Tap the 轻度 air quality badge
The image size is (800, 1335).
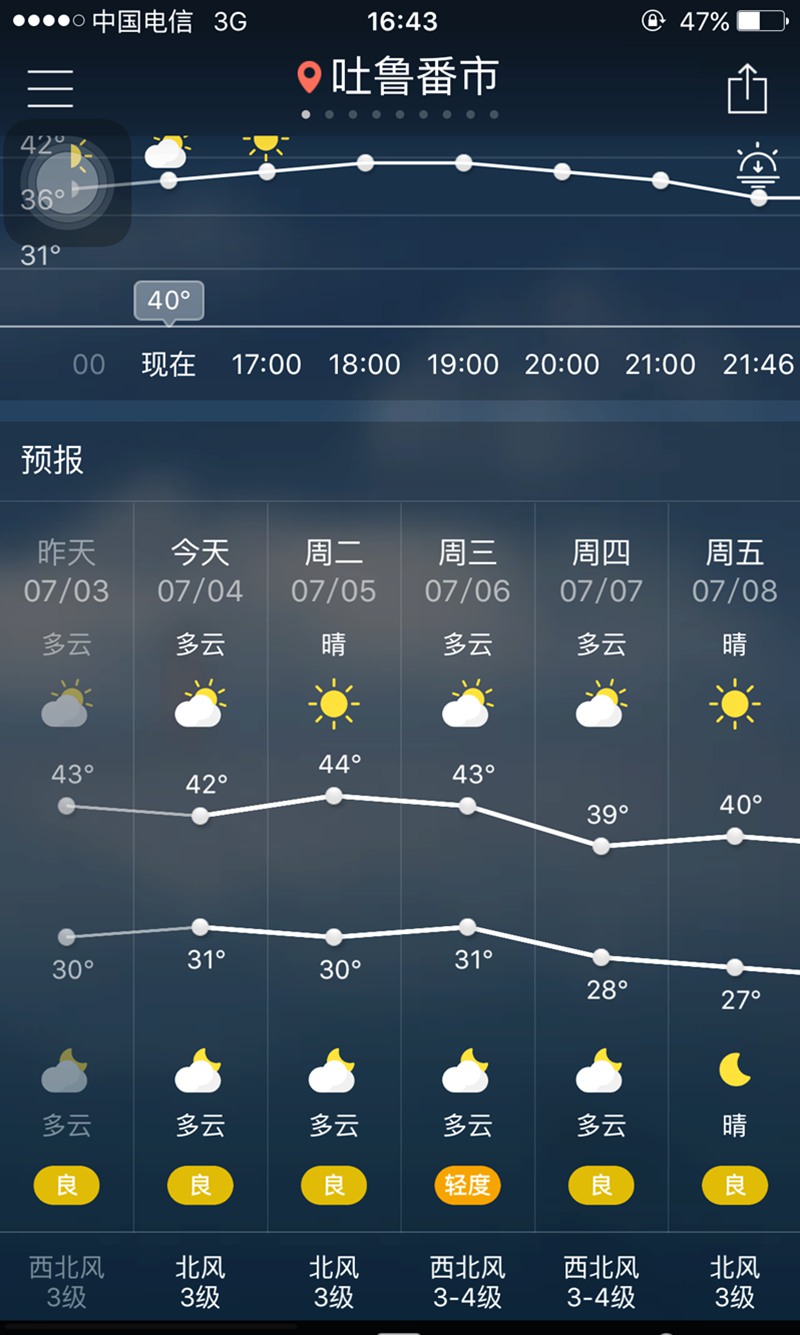click(467, 1186)
